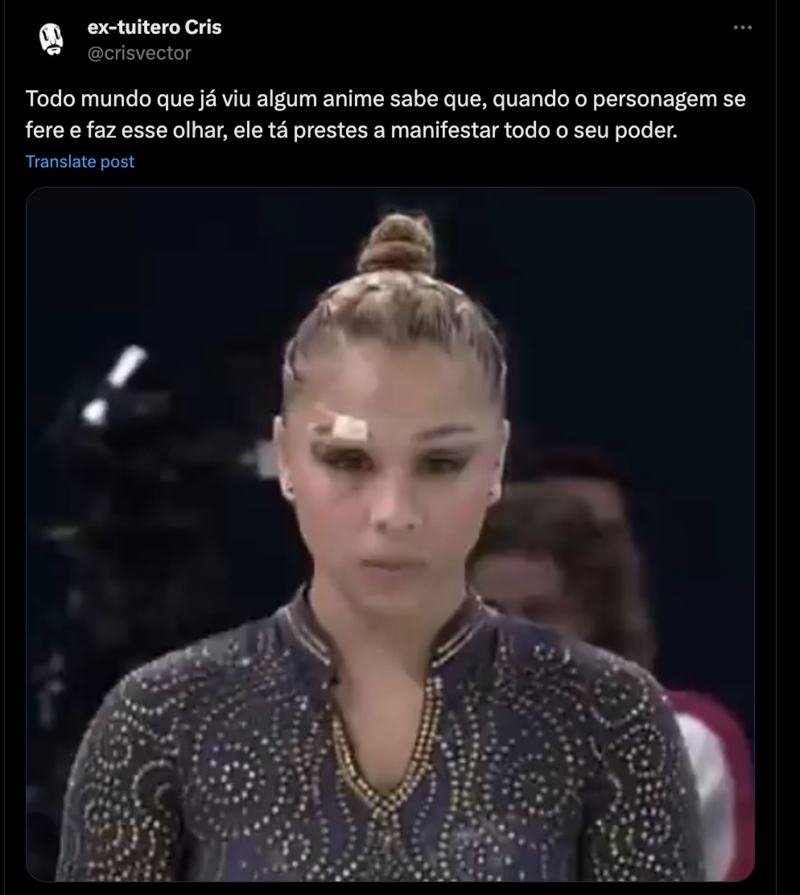Open the ex-tuitero Cris display name
Image resolution: width=800 pixels, height=895 pixels.
[155, 27]
